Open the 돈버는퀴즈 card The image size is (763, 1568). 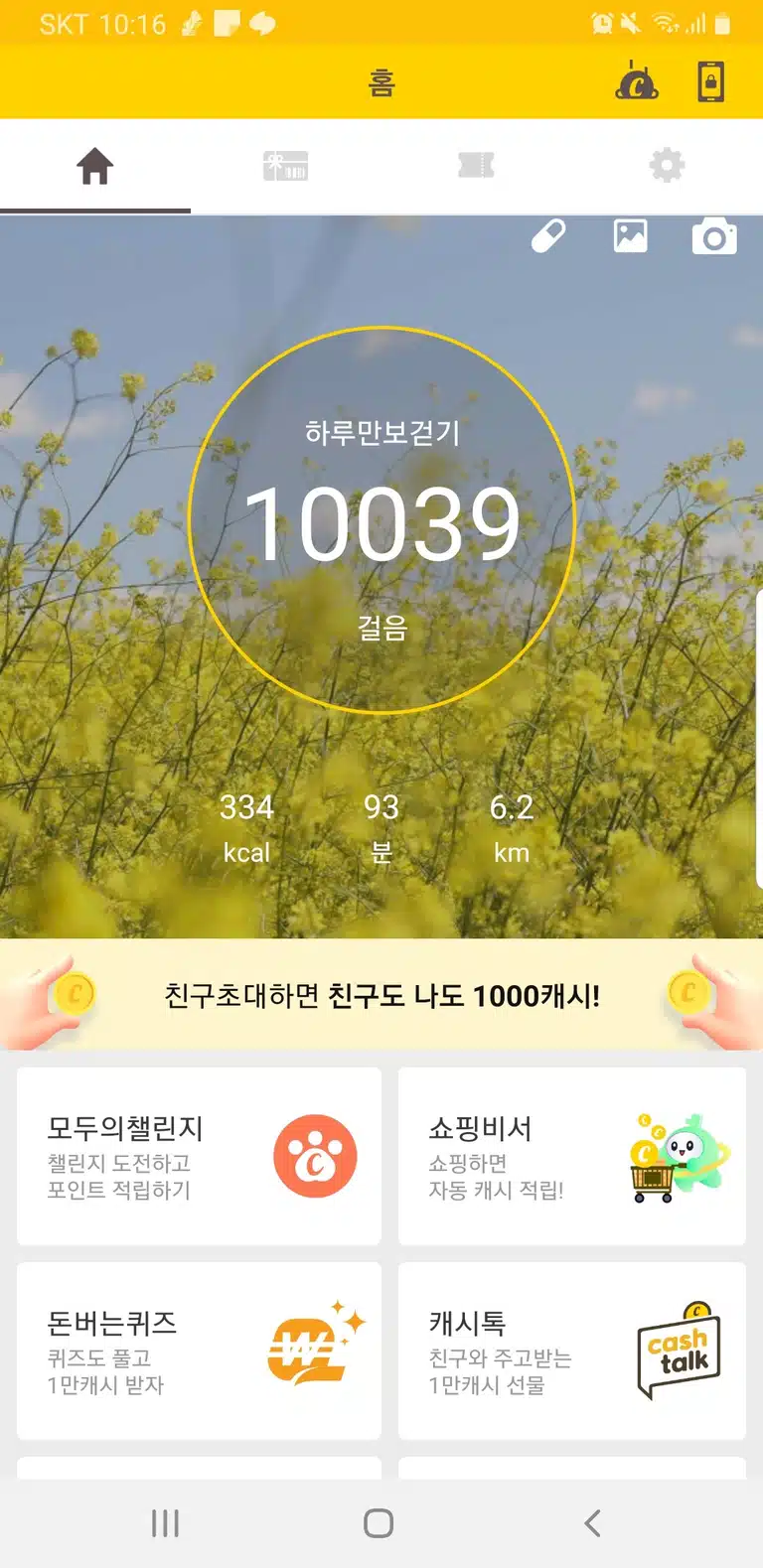point(199,1352)
